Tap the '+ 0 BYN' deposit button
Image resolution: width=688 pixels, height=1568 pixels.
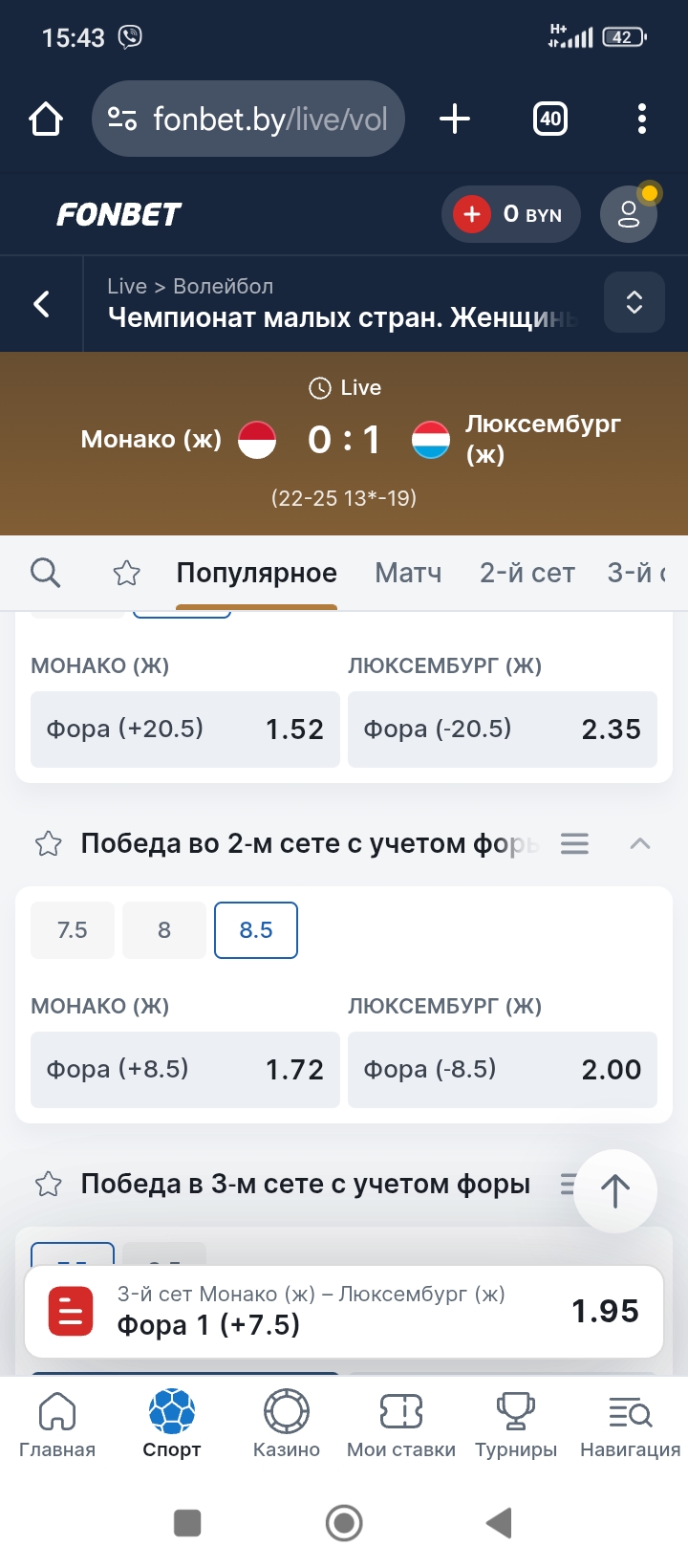[511, 214]
